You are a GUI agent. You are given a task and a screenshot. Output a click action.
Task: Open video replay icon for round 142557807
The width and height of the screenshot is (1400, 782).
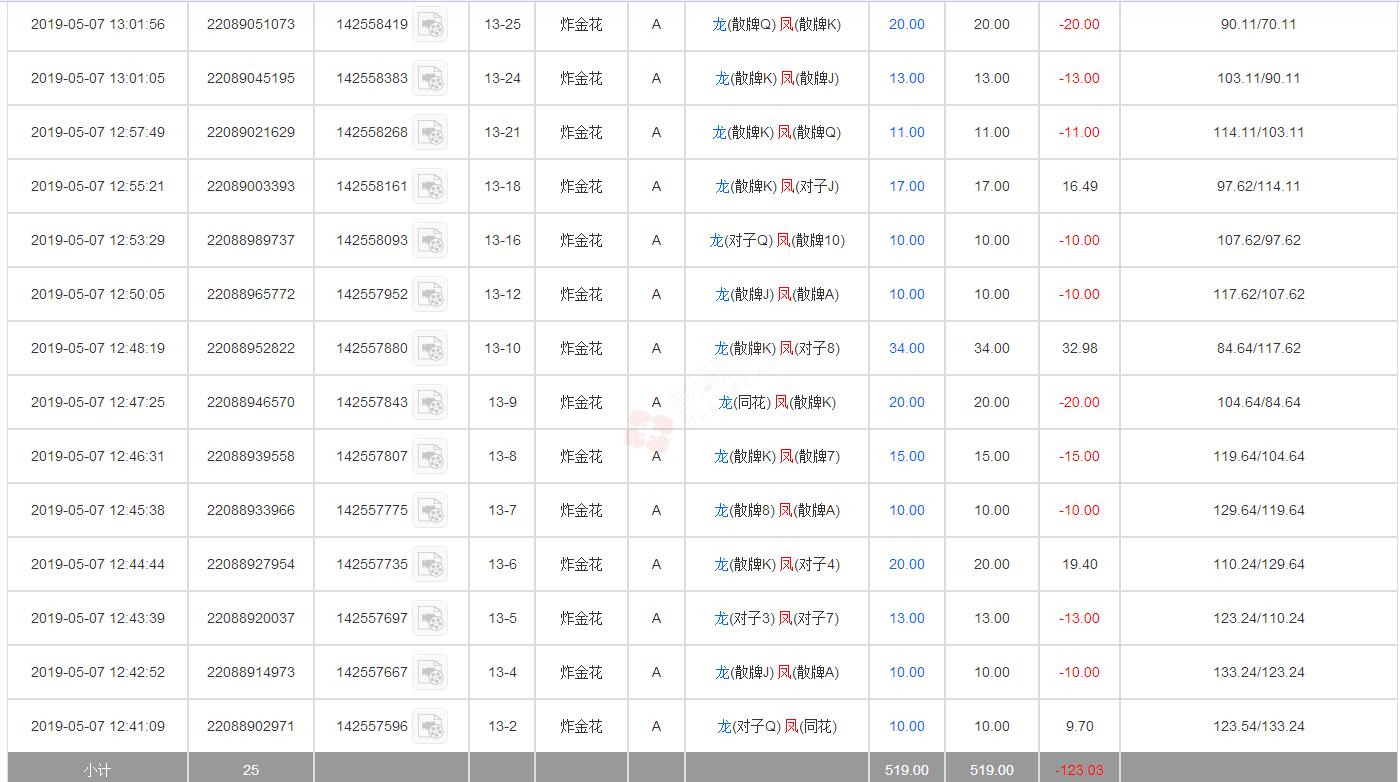coord(430,456)
